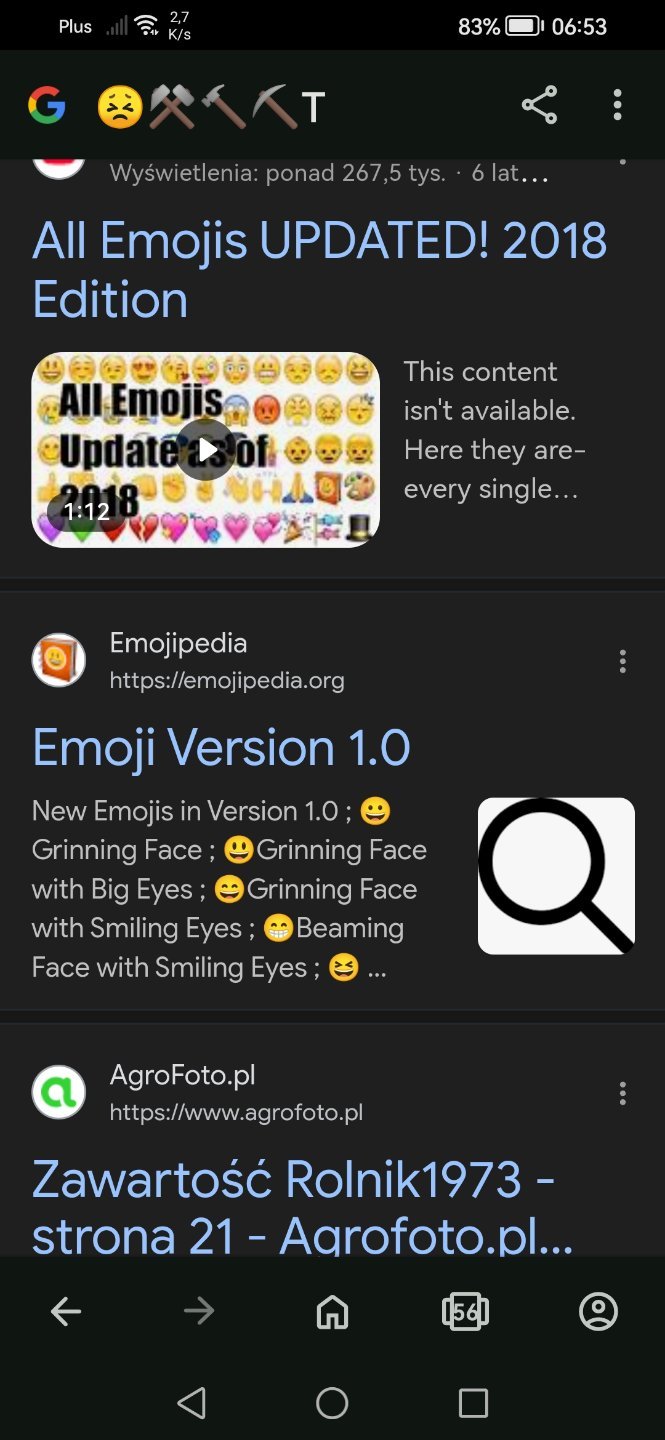
Task: Open more options for the AgroFoto.pl result
Action: point(623,1093)
